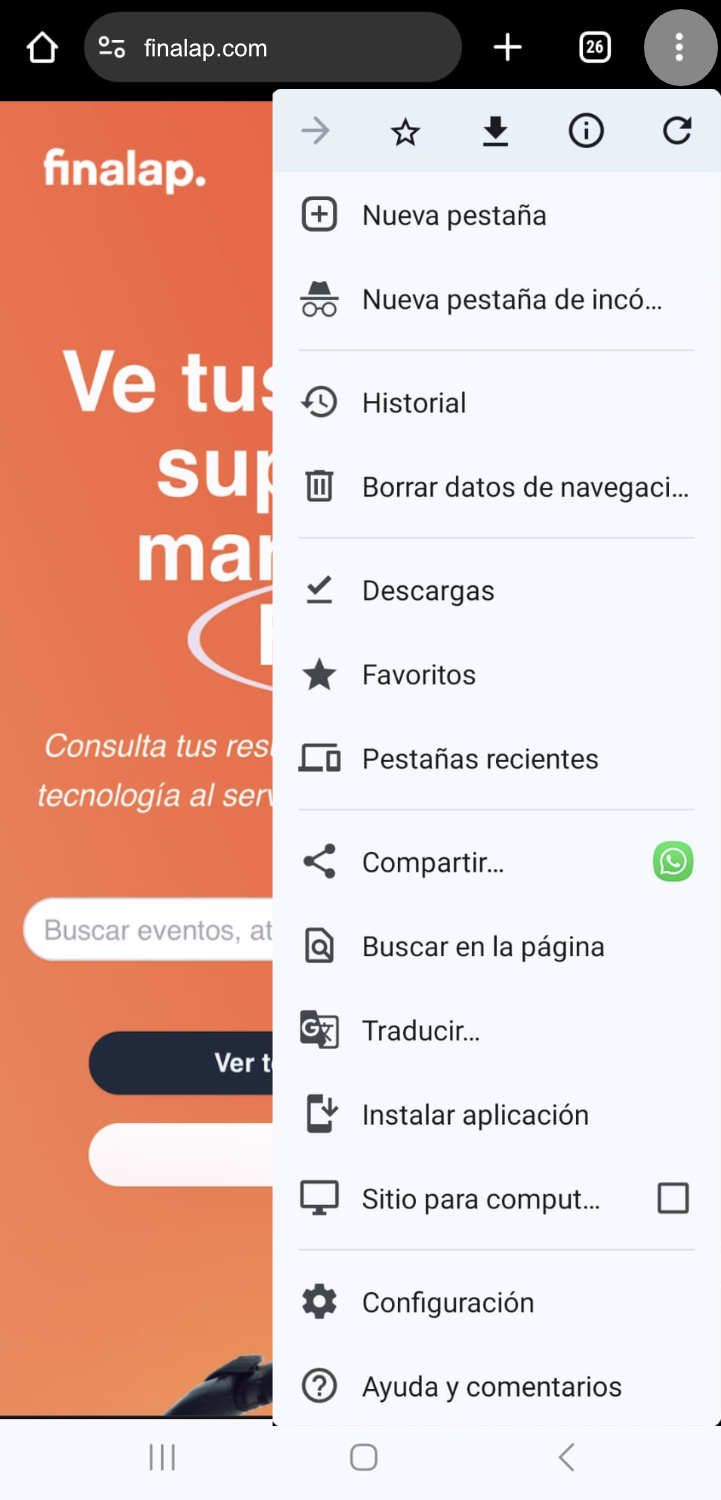The image size is (721, 1500).
Task: Open a Nueva pestaña de incógnito
Action: pos(510,299)
